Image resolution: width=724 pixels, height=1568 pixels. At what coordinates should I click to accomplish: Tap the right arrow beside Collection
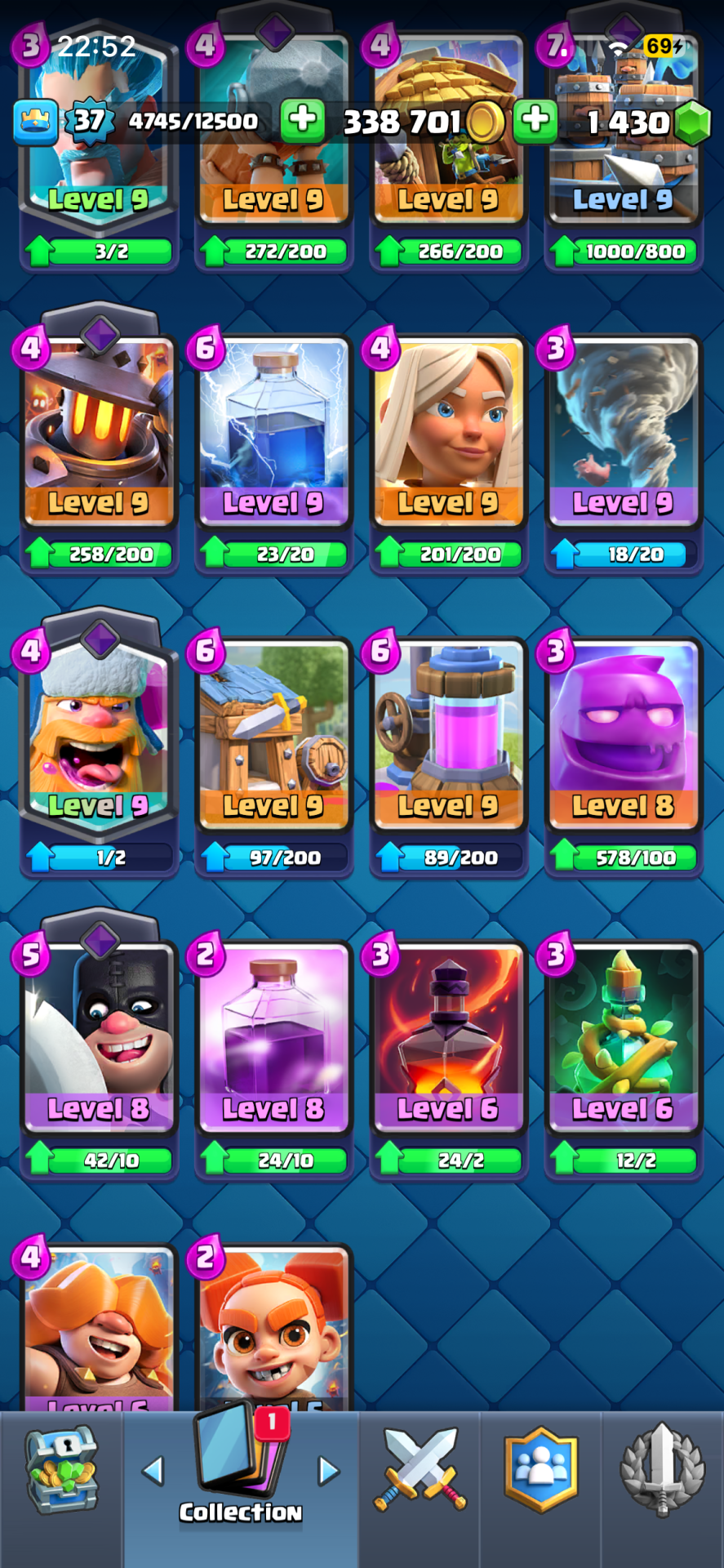click(328, 1471)
